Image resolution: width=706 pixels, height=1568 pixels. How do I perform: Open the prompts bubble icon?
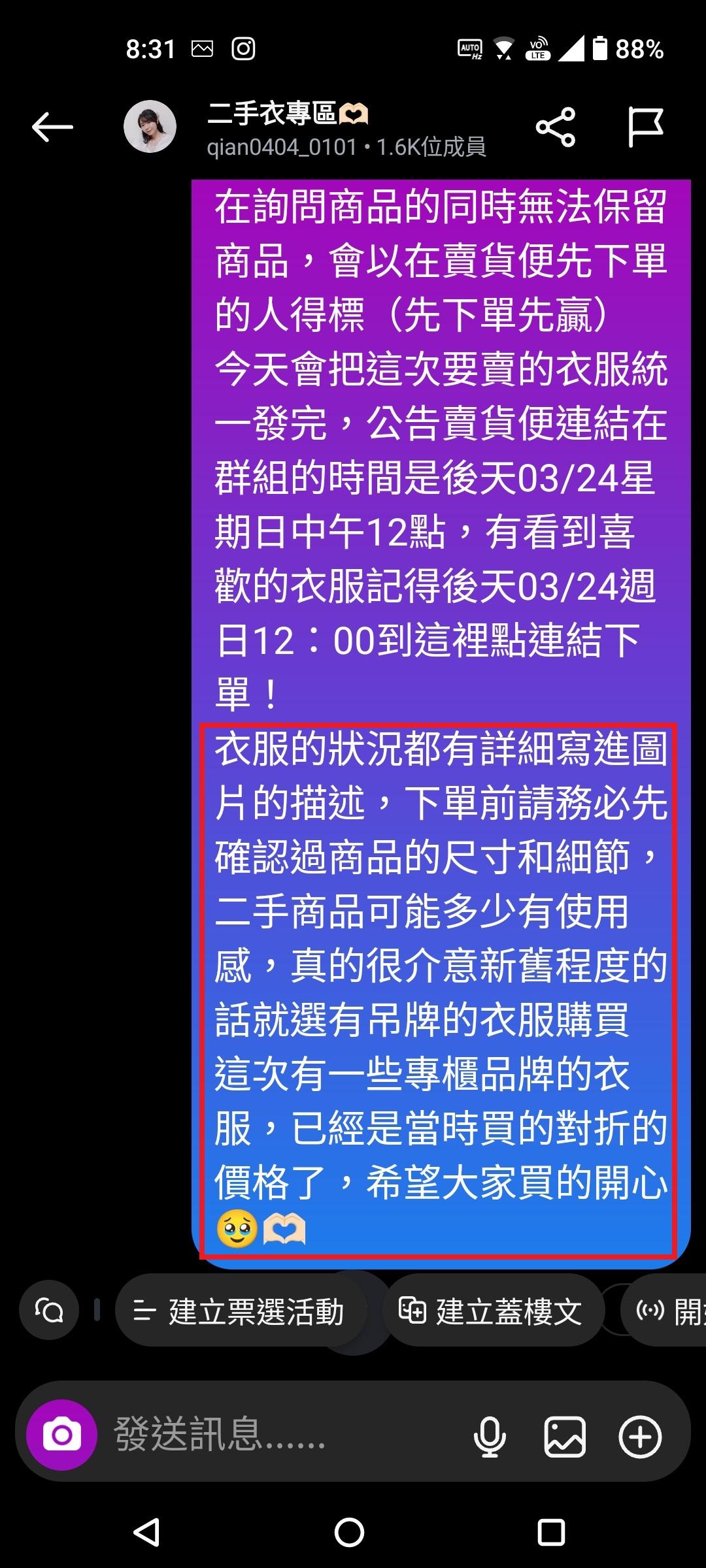click(49, 1311)
